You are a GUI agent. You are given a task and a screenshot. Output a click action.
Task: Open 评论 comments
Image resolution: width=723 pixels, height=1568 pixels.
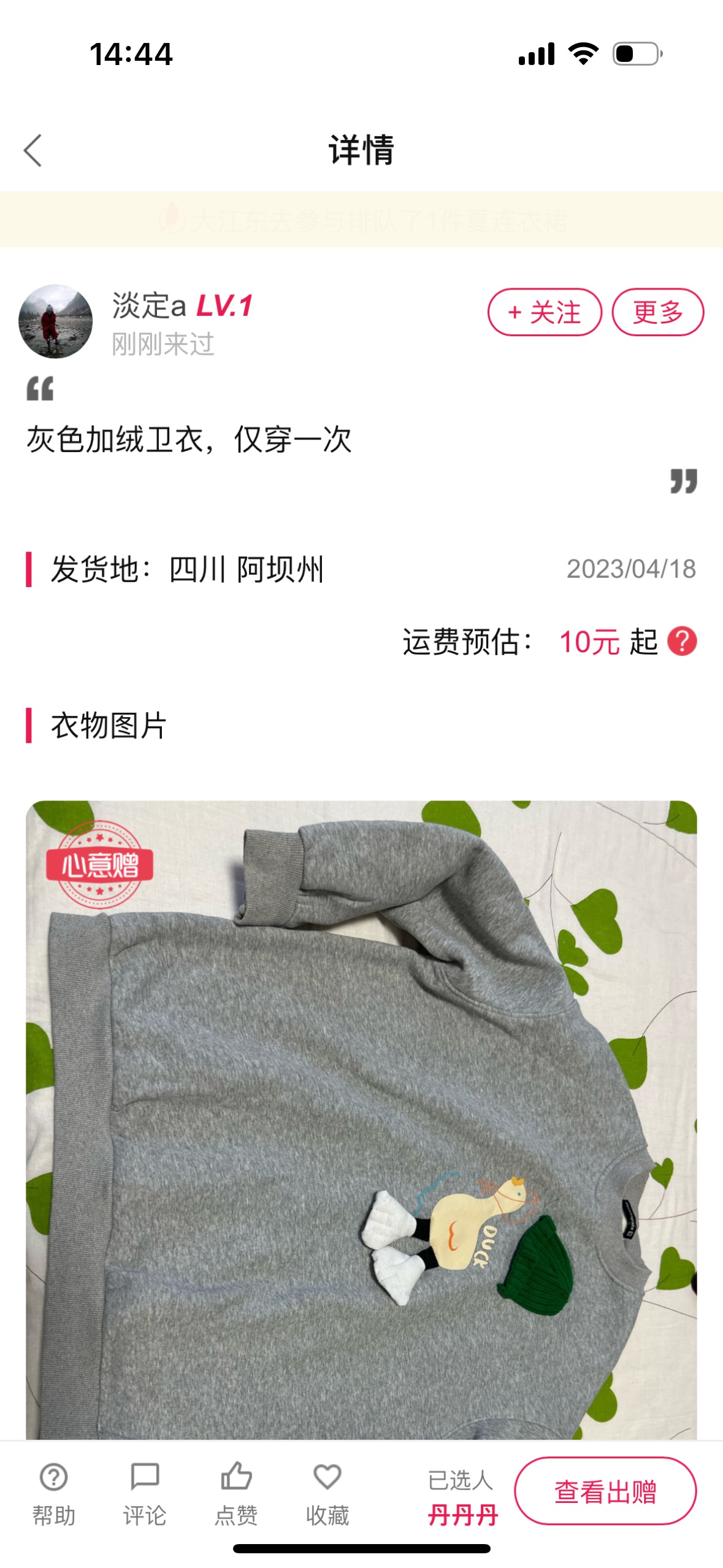145,1494
